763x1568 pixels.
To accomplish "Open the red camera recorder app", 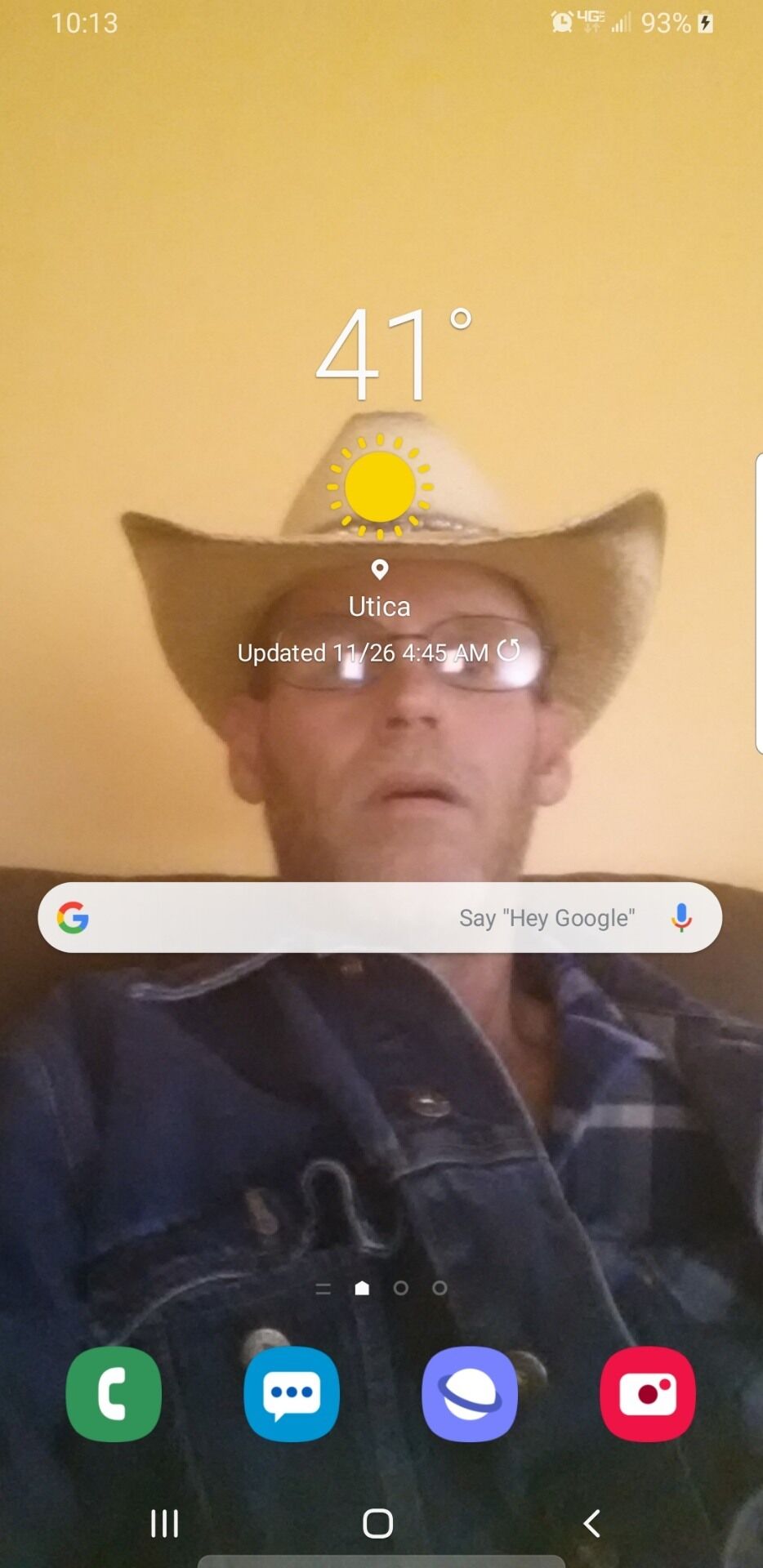I will click(x=648, y=1394).
